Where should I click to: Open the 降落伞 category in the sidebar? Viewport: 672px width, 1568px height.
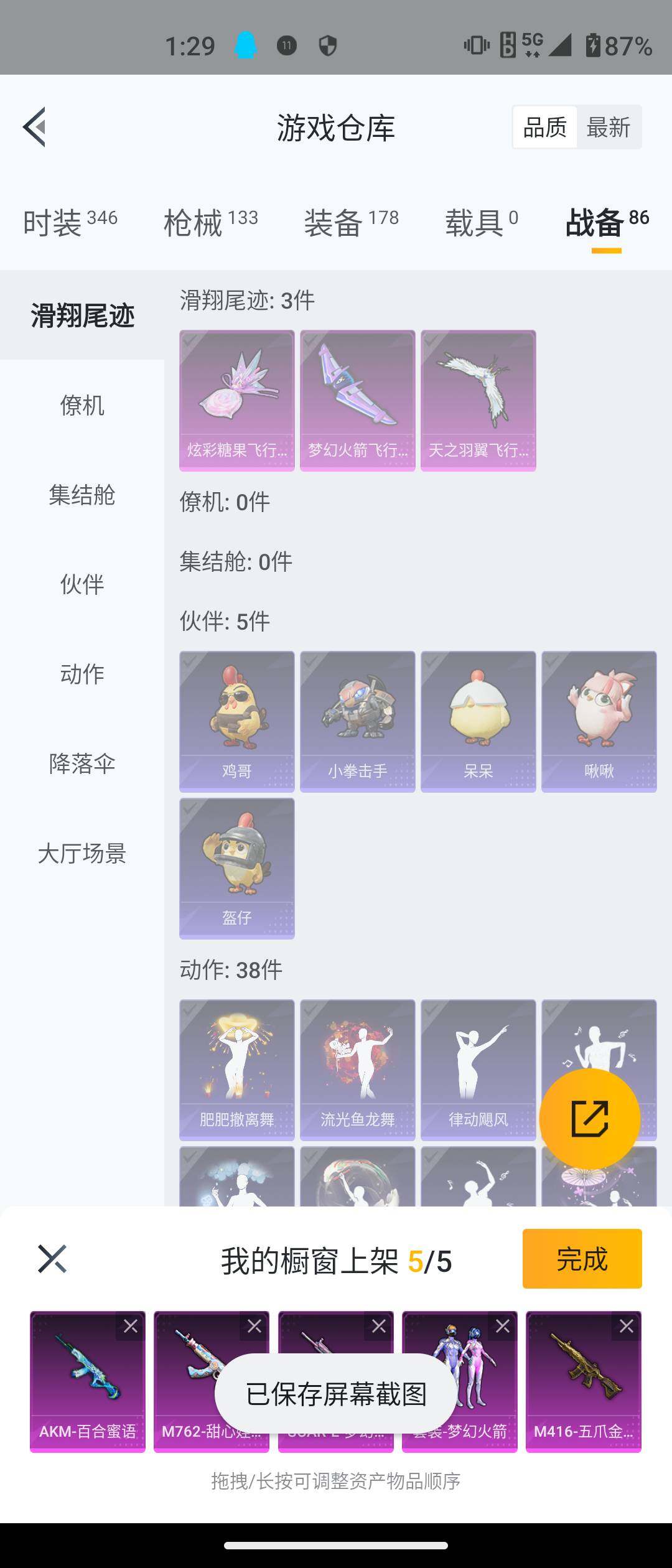pyautogui.click(x=81, y=763)
